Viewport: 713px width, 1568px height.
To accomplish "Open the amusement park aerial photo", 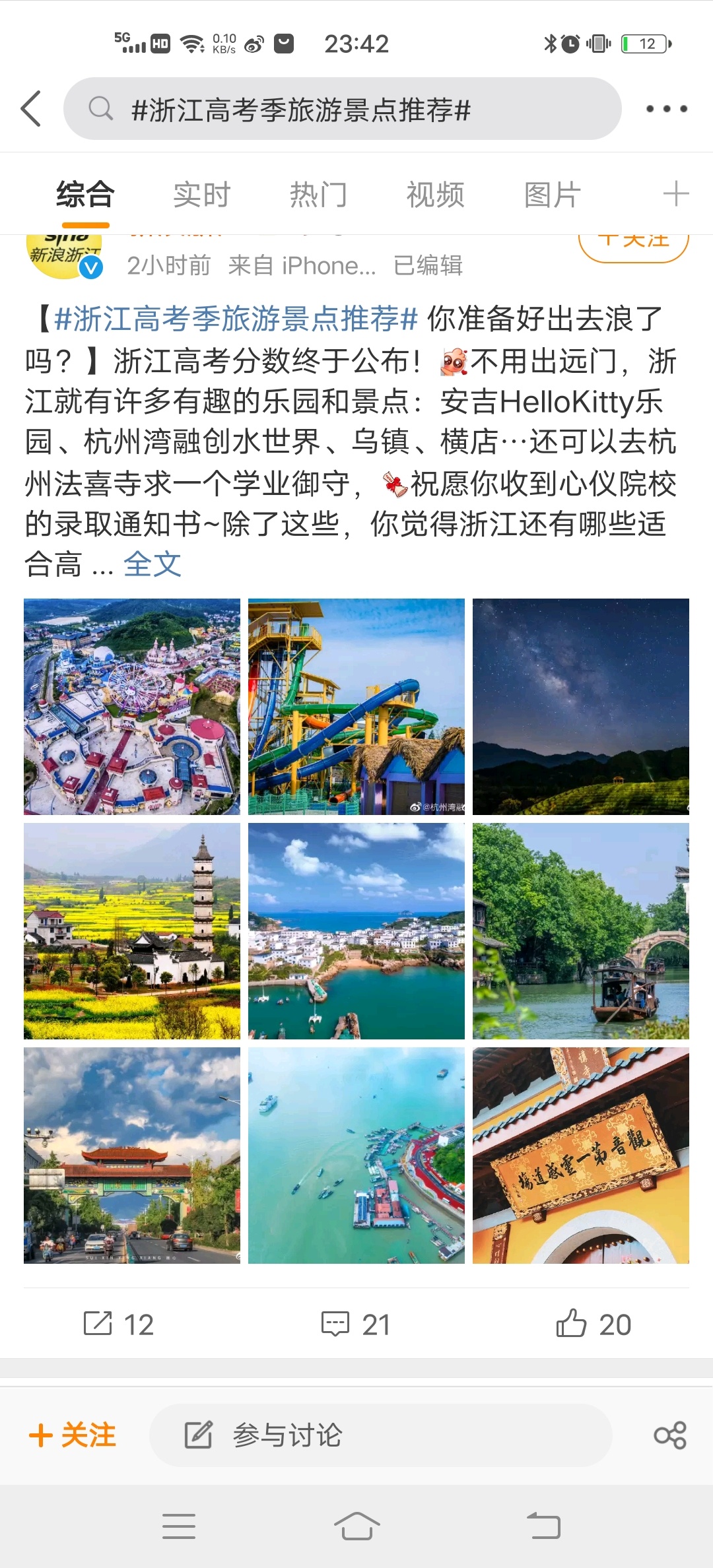I will 132,706.
